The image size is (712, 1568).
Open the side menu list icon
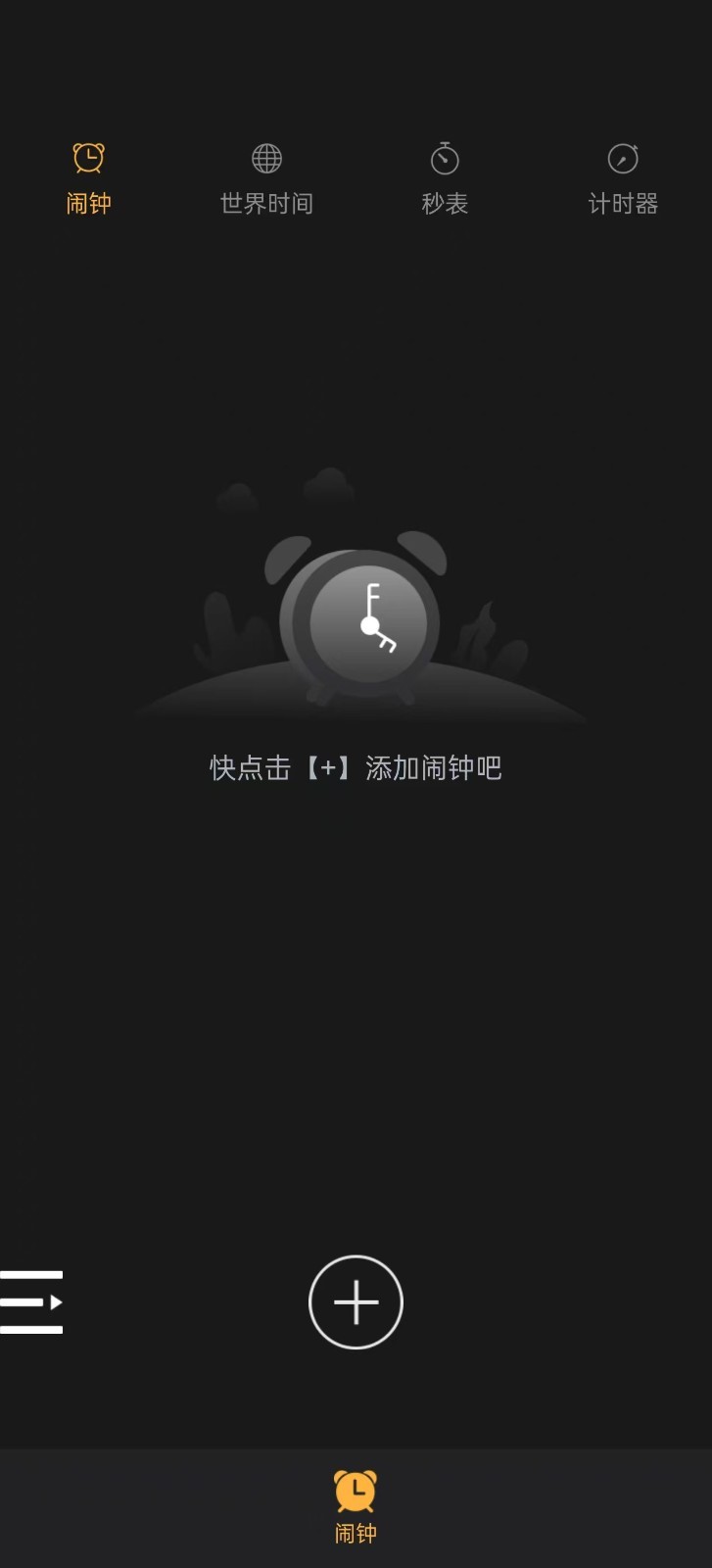point(32,1302)
